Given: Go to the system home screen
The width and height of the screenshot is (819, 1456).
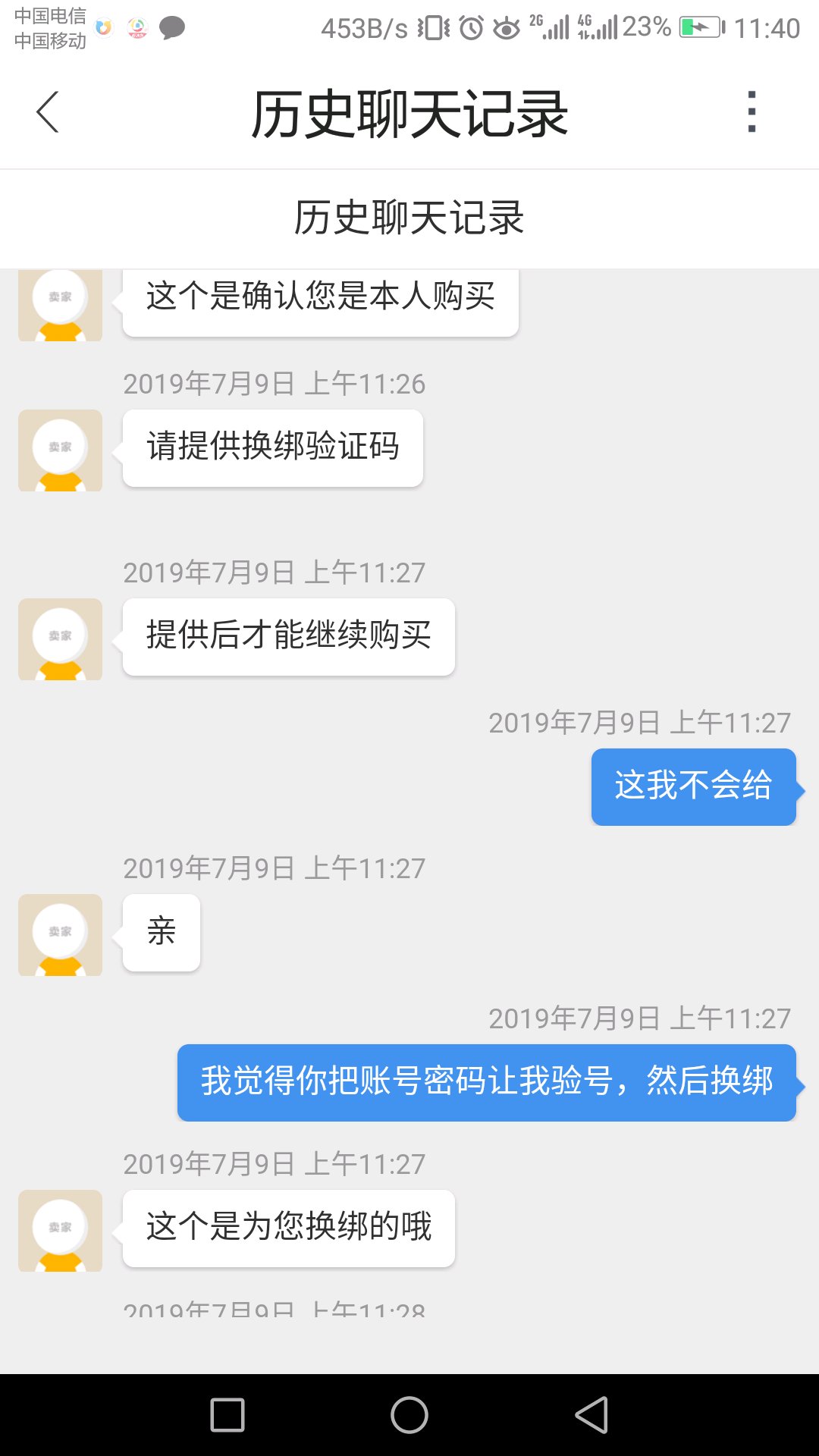Looking at the screenshot, I should pos(409,1415).
